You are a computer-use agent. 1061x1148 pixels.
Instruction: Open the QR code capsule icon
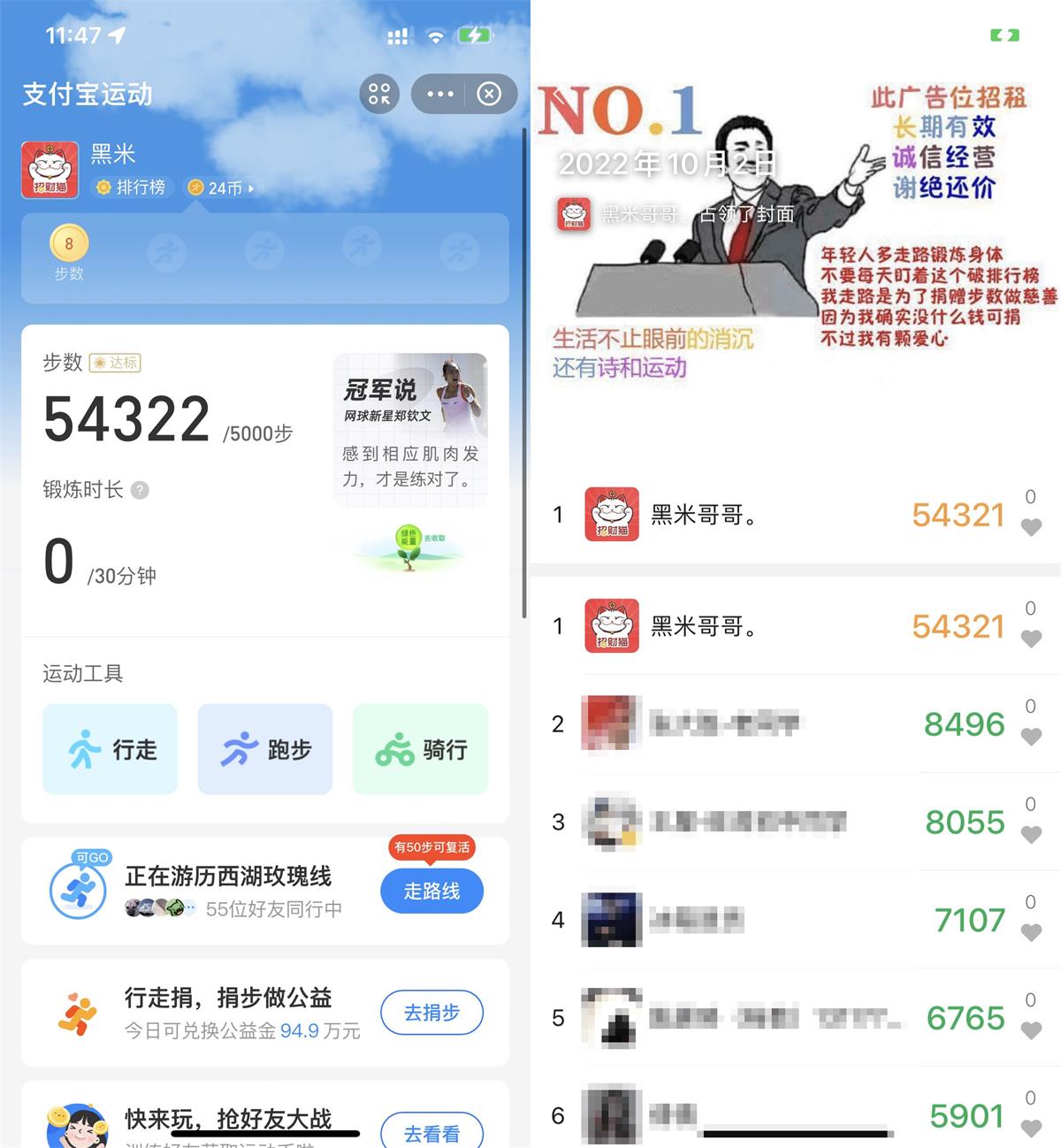pyautogui.click(x=378, y=94)
